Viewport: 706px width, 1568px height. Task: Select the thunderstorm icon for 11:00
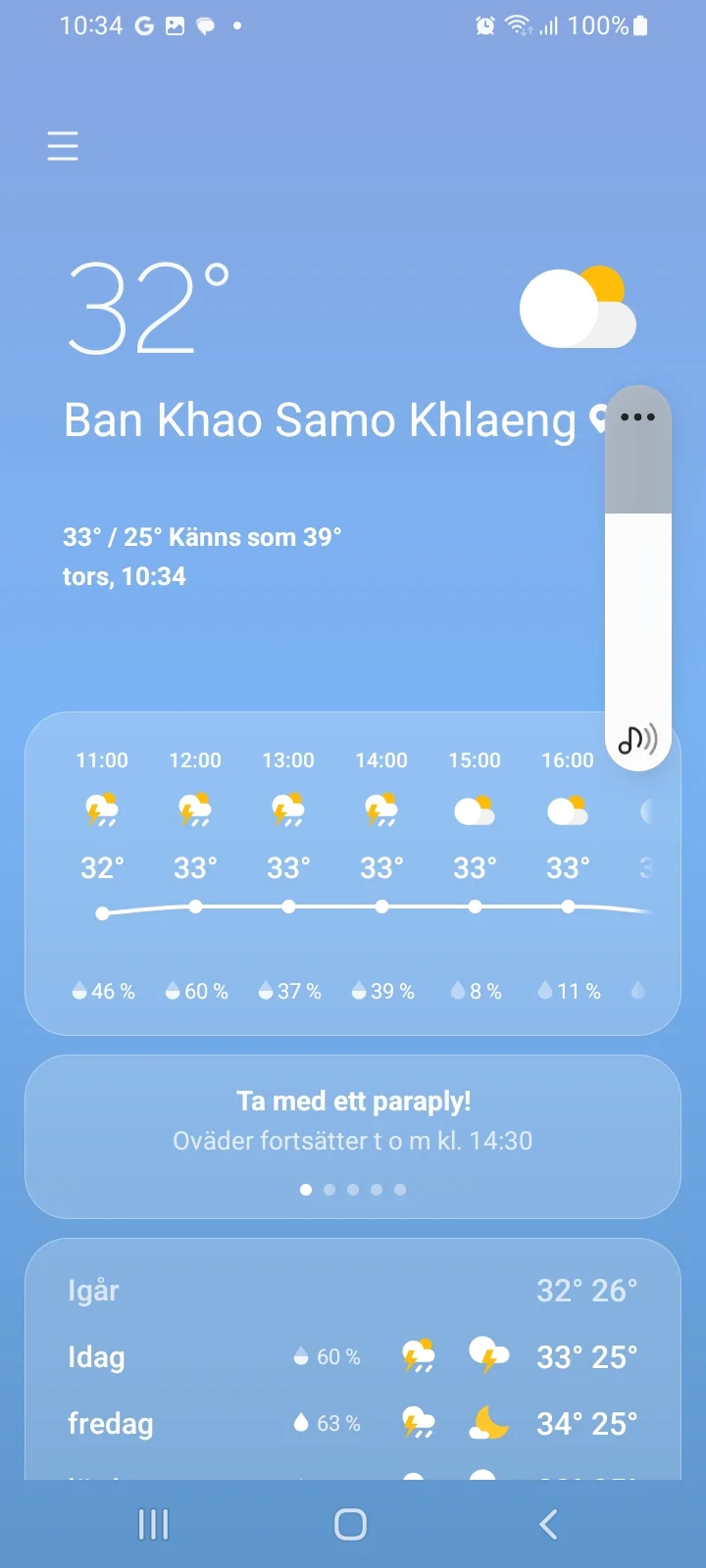(101, 809)
